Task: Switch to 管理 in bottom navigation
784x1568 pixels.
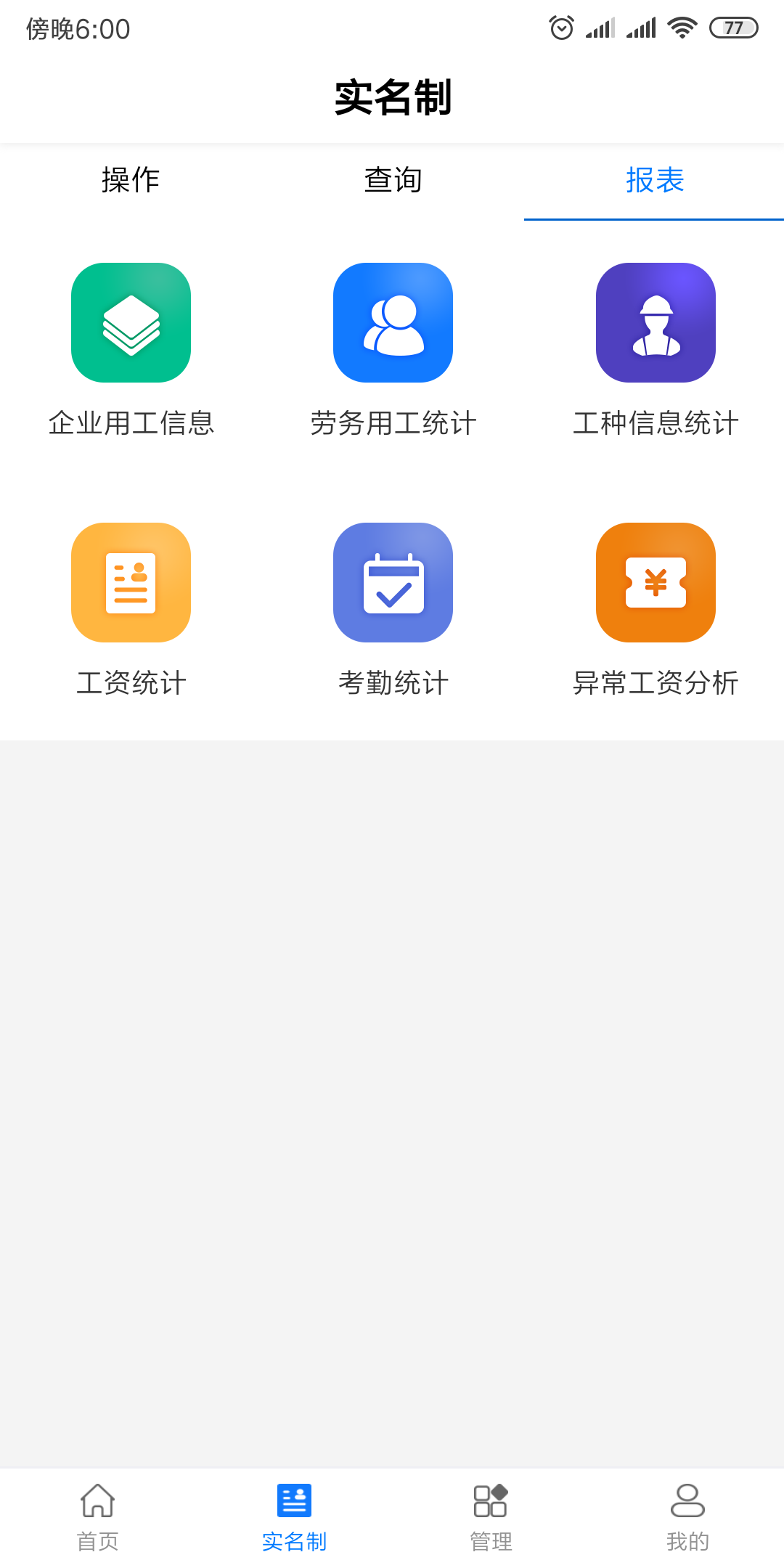Action: pos(491,1517)
